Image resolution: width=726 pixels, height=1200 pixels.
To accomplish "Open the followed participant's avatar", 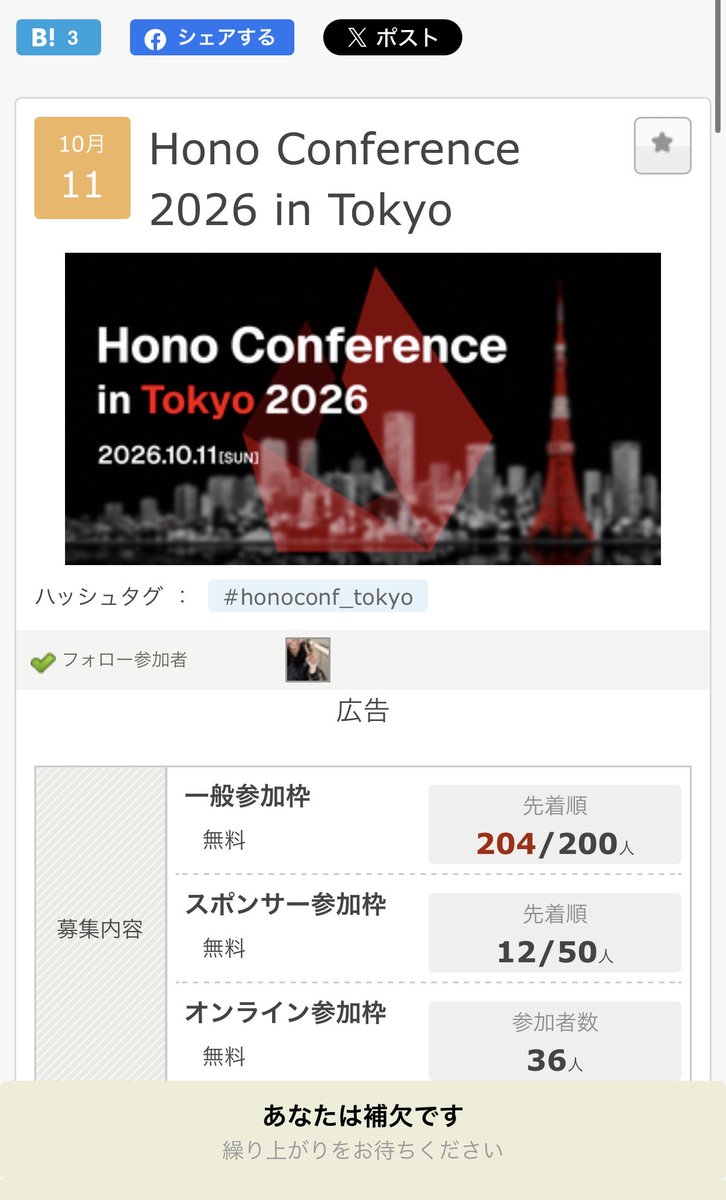I will 308,660.
